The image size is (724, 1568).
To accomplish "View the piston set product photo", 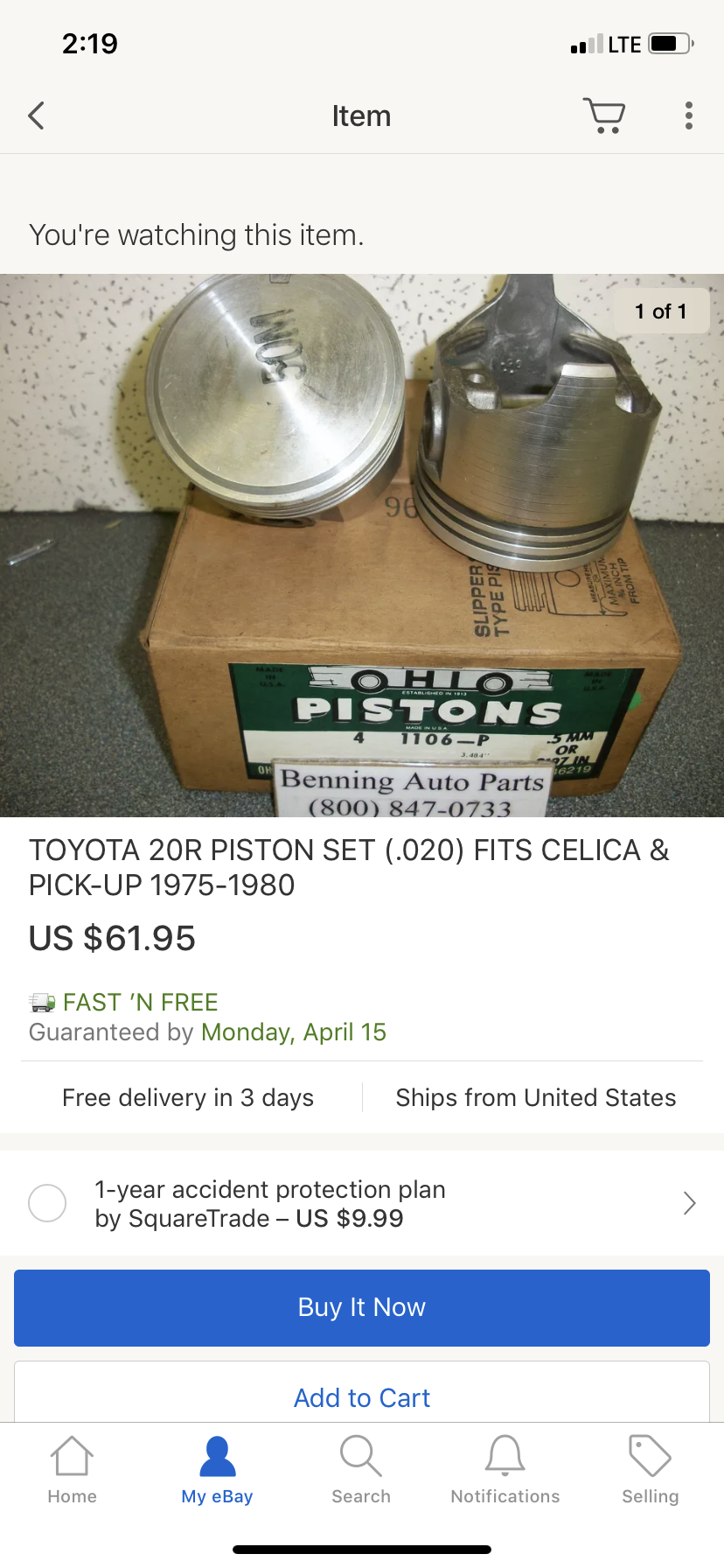I will click(x=362, y=545).
